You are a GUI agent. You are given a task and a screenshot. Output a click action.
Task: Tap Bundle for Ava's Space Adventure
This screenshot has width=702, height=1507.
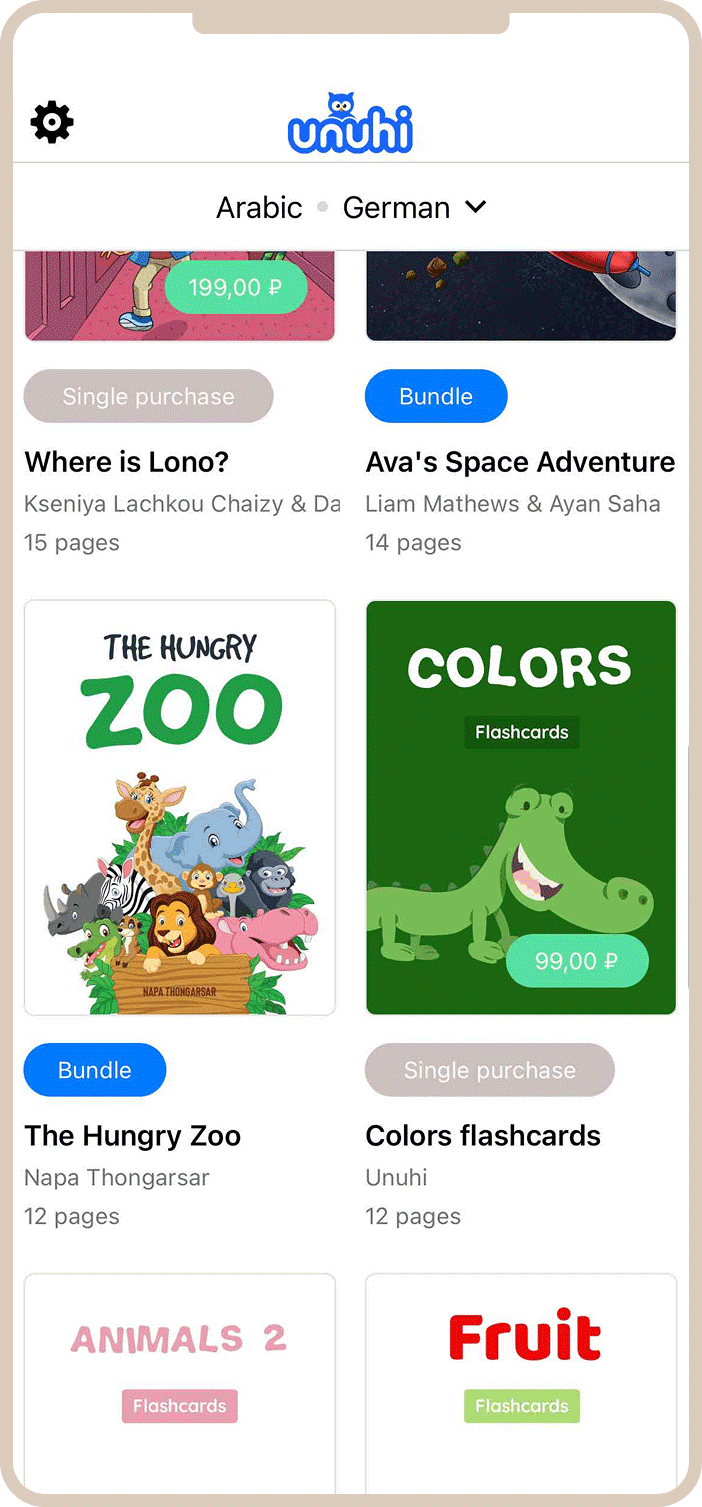(x=436, y=396)
